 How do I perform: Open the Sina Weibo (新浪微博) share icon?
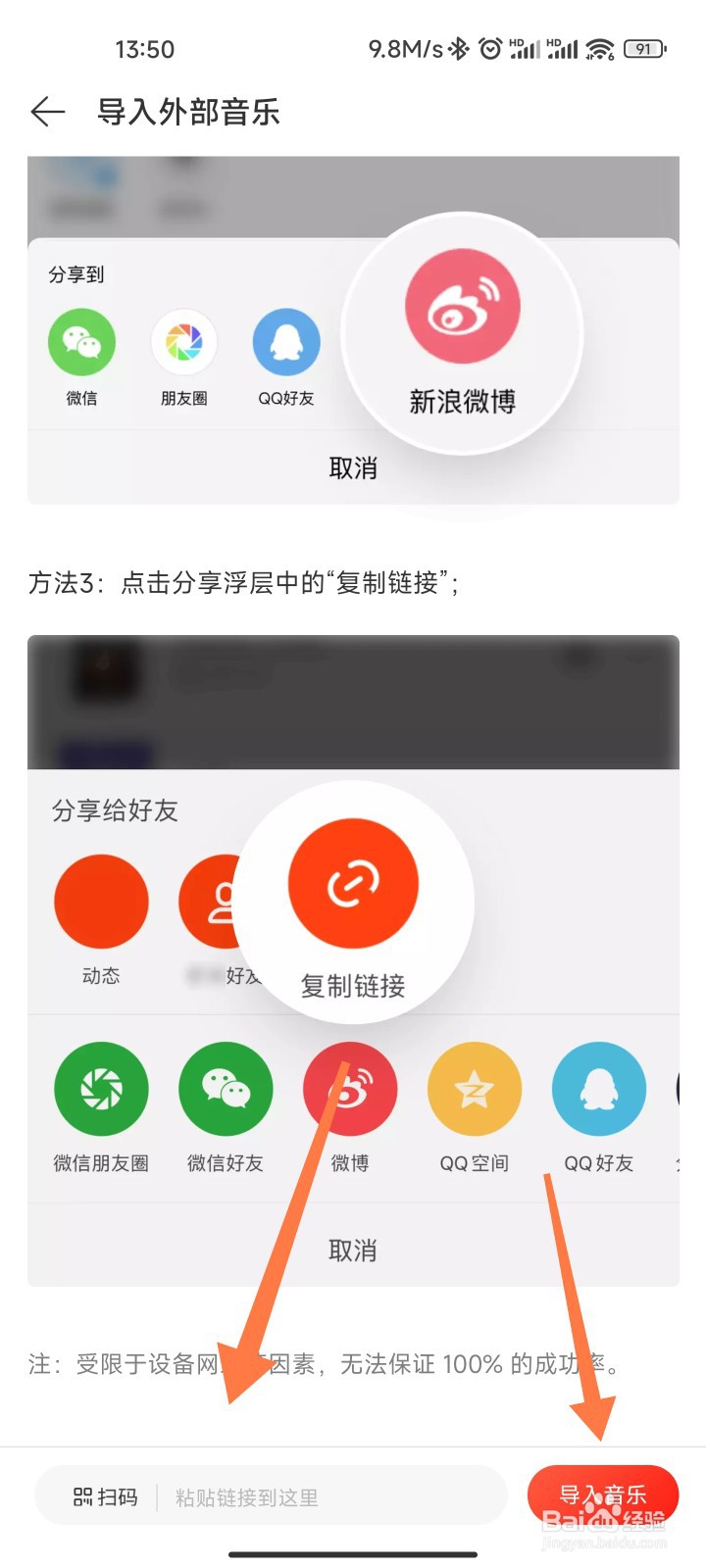462,305
